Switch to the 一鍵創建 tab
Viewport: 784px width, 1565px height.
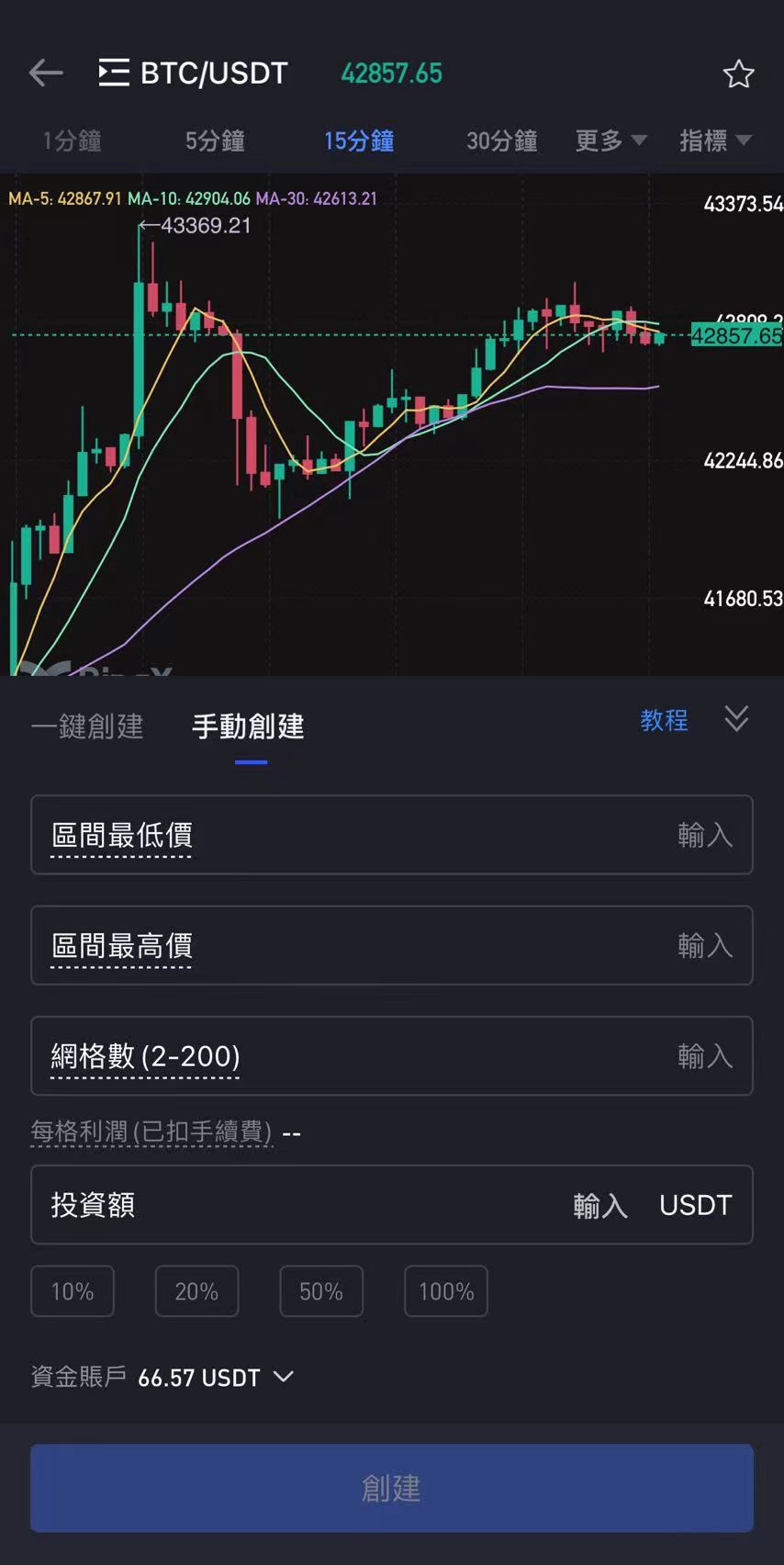pyautogui.click(x=87, y=726)
